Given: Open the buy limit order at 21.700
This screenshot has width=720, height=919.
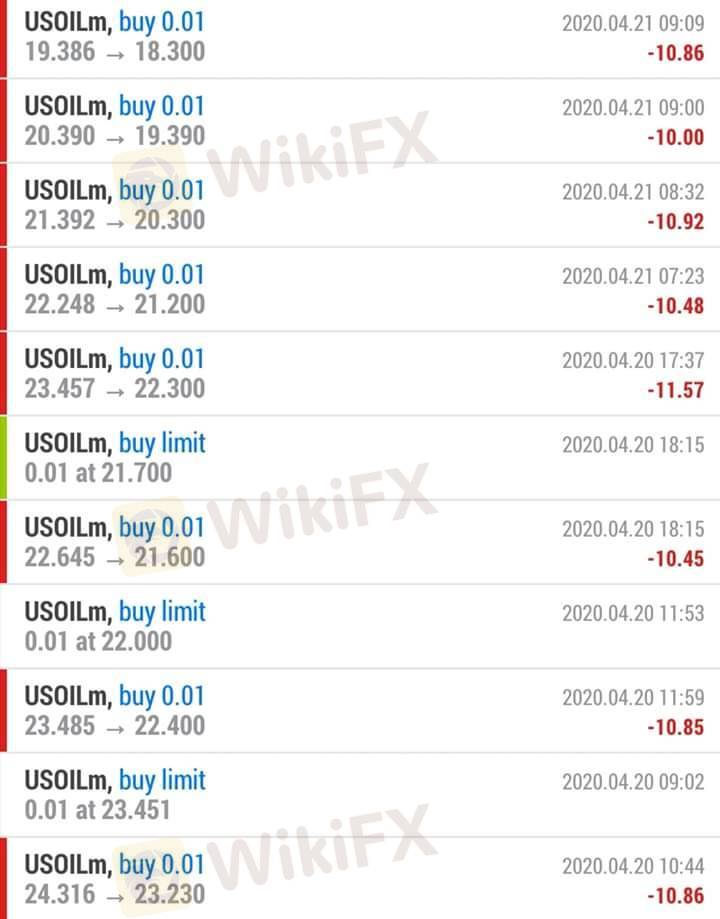Looking at the screenshot, I should (360, 457).
